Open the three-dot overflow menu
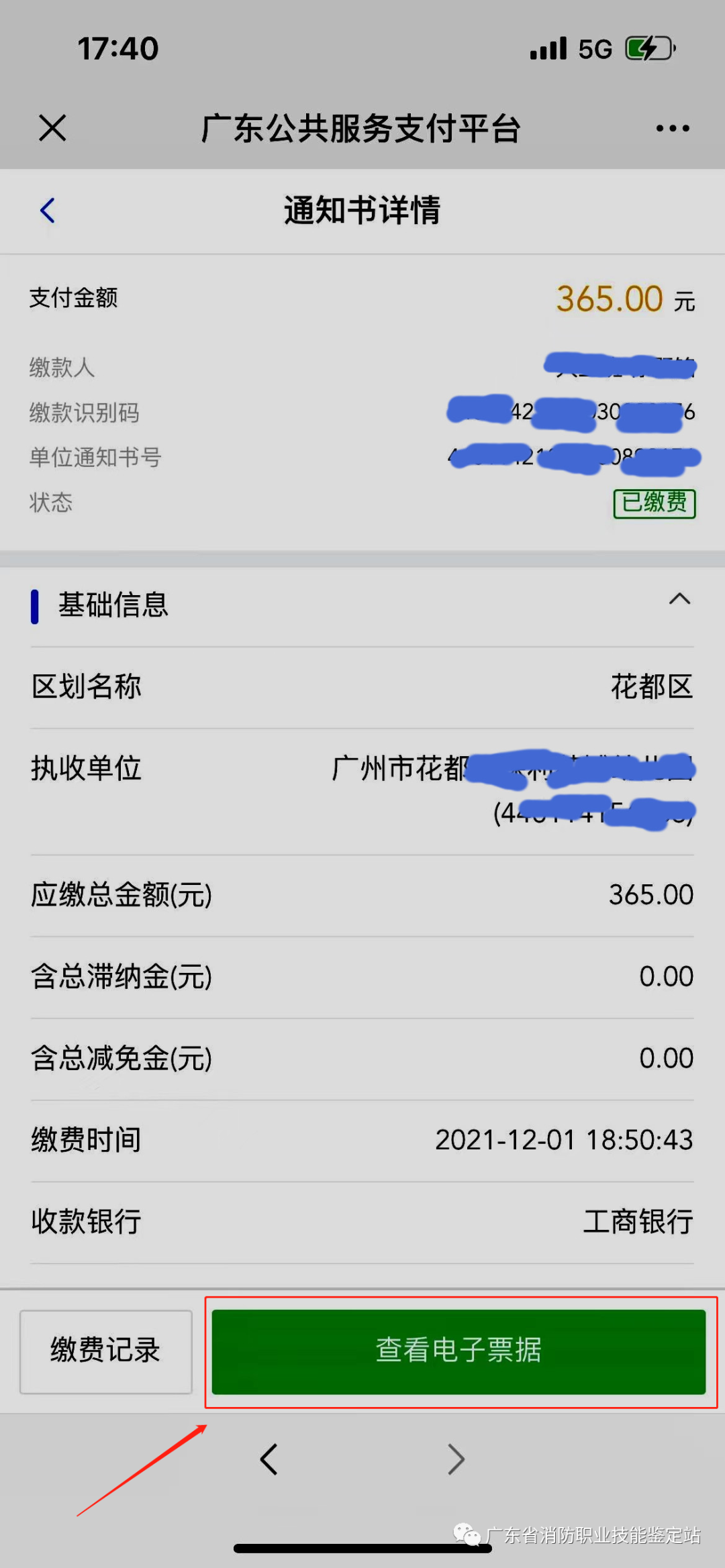 (673, 128)
